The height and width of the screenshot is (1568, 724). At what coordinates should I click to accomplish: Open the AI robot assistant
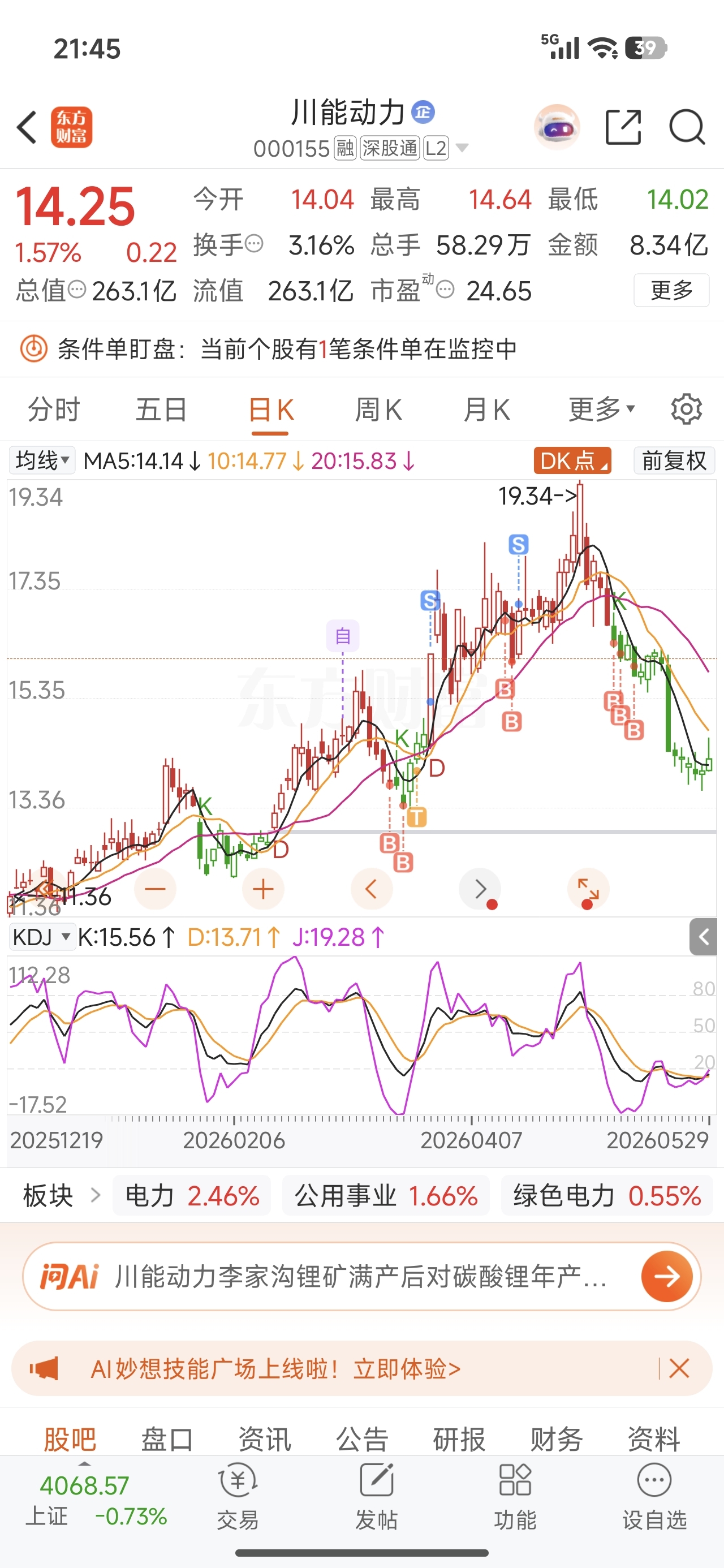pyautogui.click(x=557, y=127)
